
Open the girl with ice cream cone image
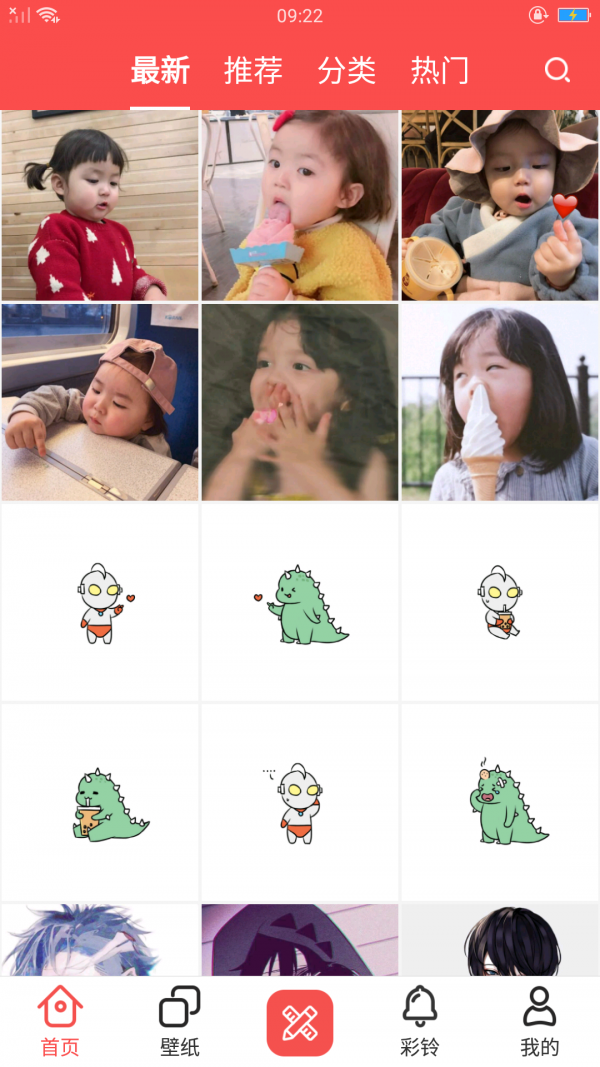tap(500, 402)
